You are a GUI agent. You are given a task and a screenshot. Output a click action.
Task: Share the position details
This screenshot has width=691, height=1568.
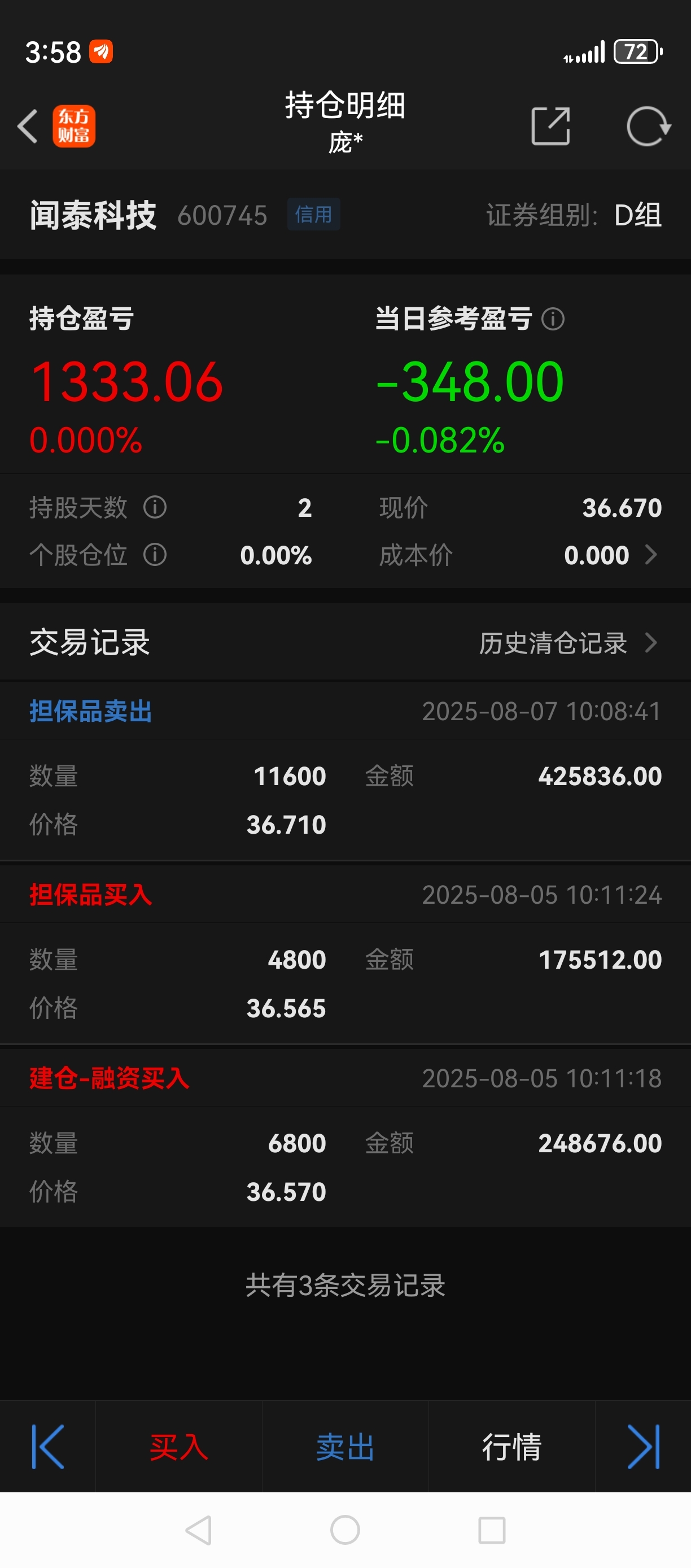(x=550, y=126)
